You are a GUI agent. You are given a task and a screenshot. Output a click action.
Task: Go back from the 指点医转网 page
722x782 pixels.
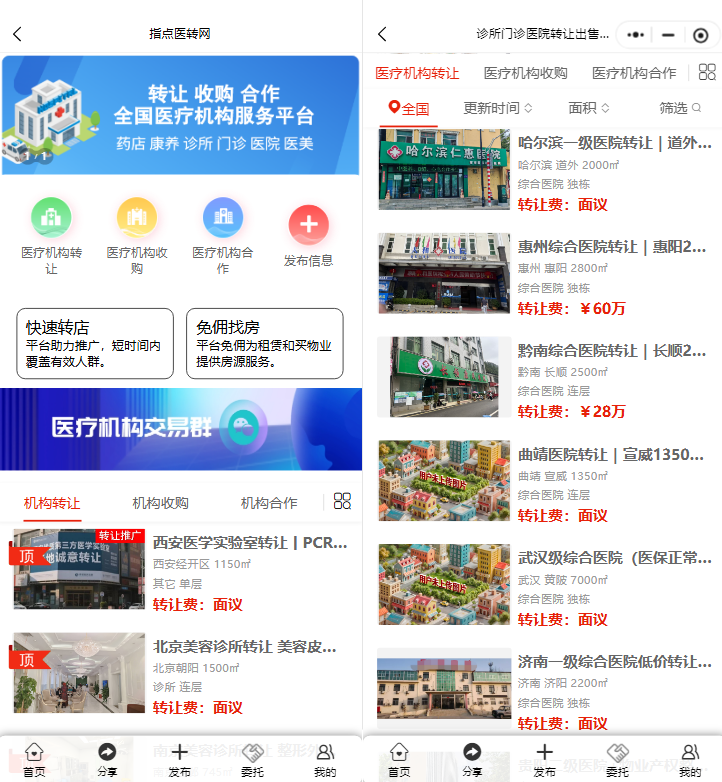click(x=17, y=34)
